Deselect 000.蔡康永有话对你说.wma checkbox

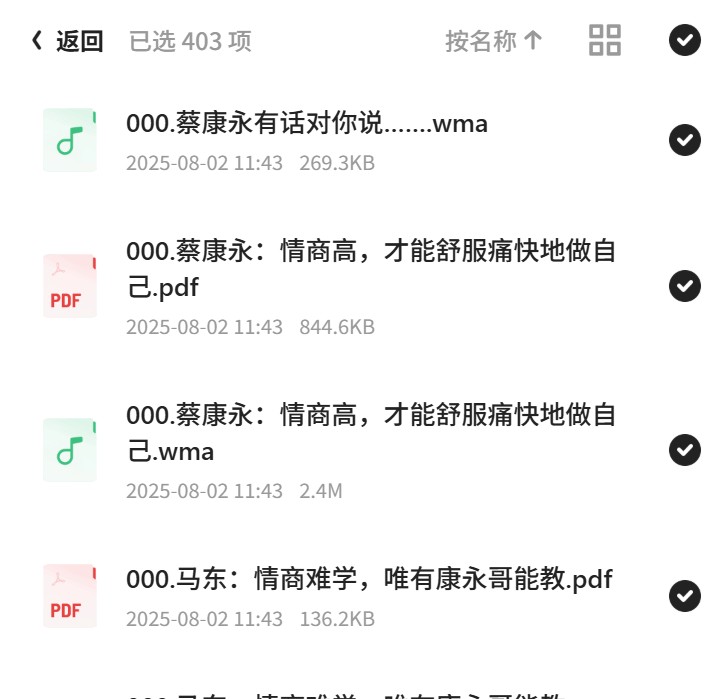click(685, 140)
